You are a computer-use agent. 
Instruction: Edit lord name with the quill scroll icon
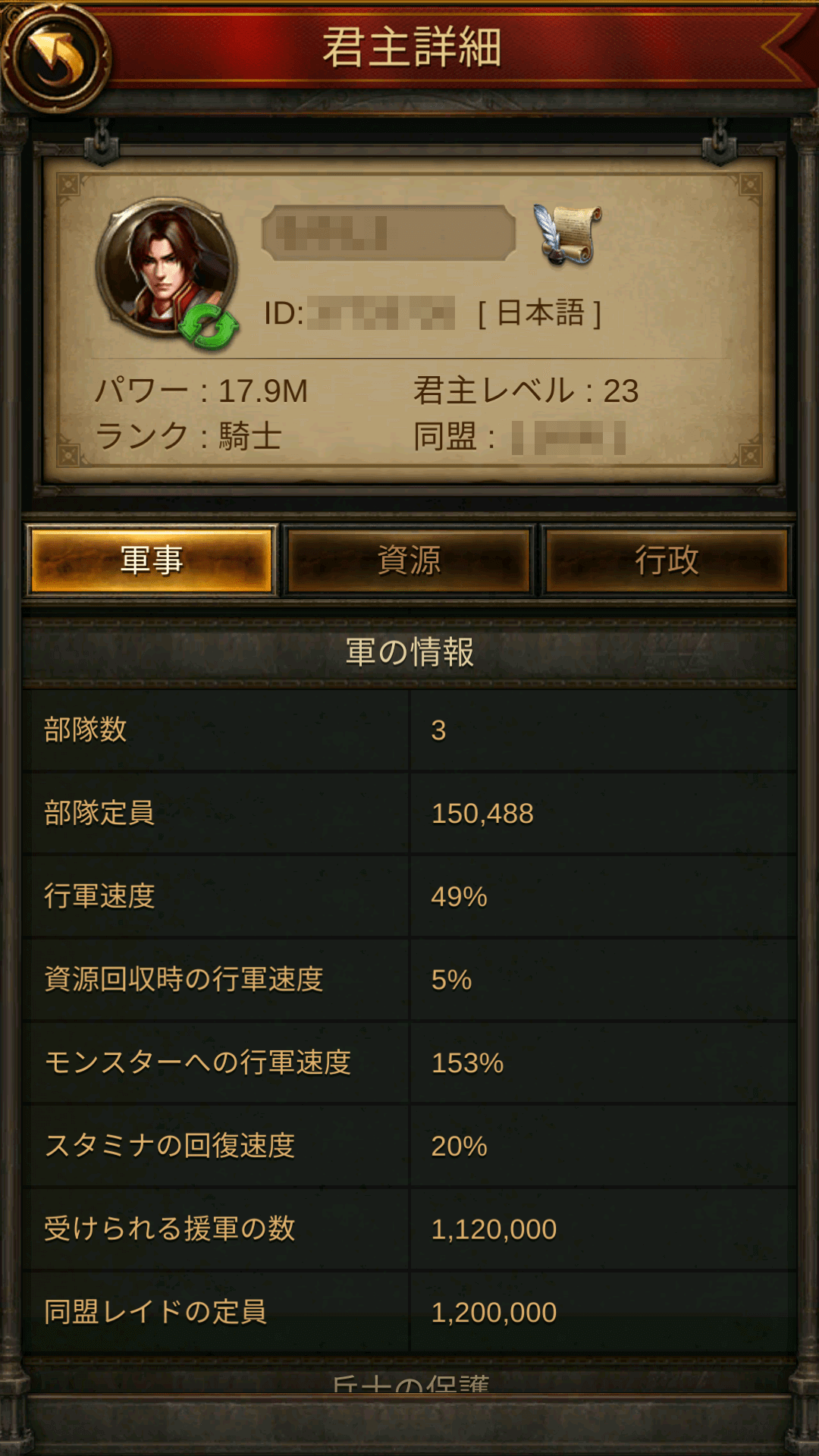tap(567, 234)
